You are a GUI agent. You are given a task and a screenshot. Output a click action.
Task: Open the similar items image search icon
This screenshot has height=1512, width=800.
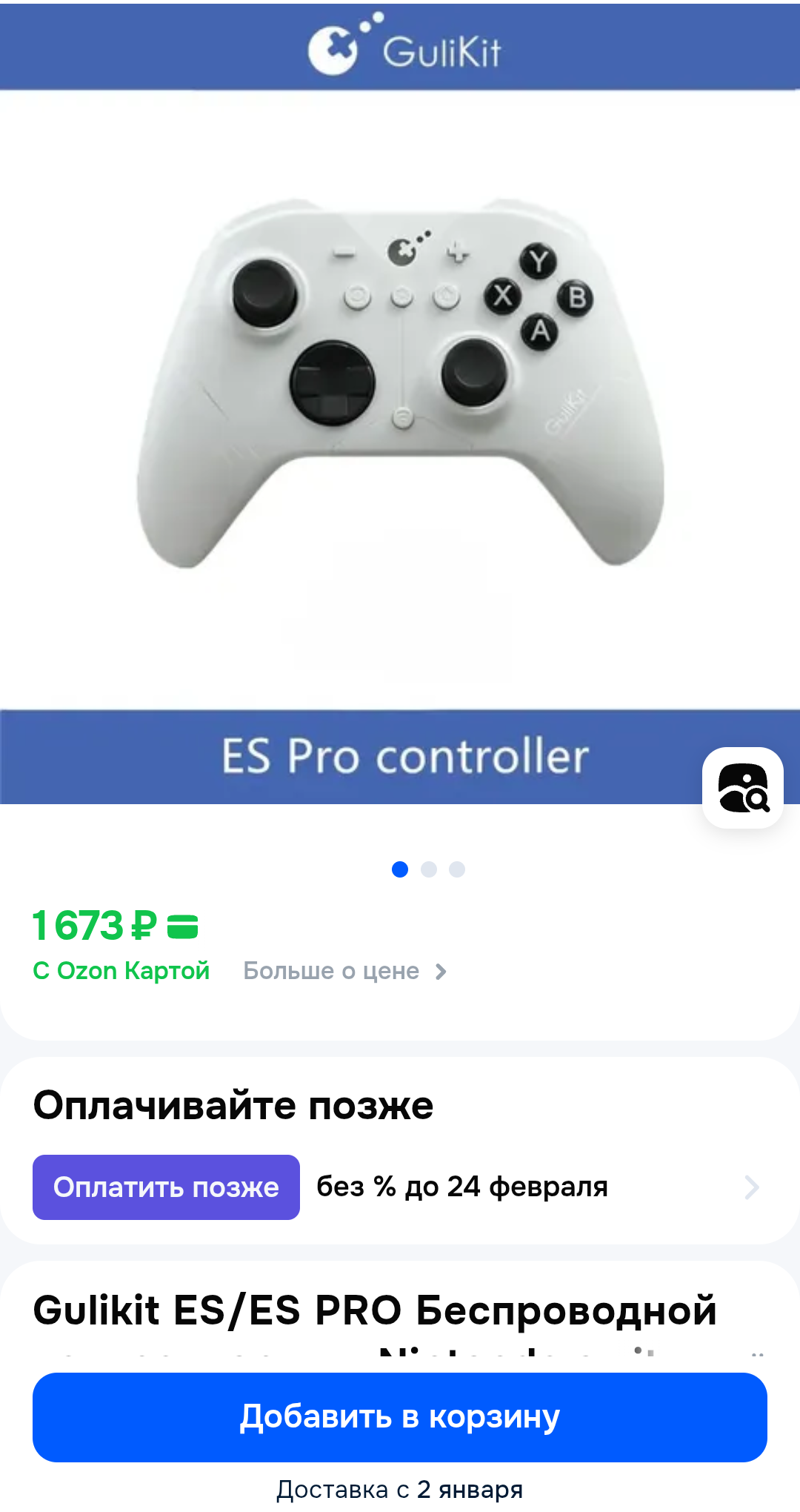(x=743, y=787)
